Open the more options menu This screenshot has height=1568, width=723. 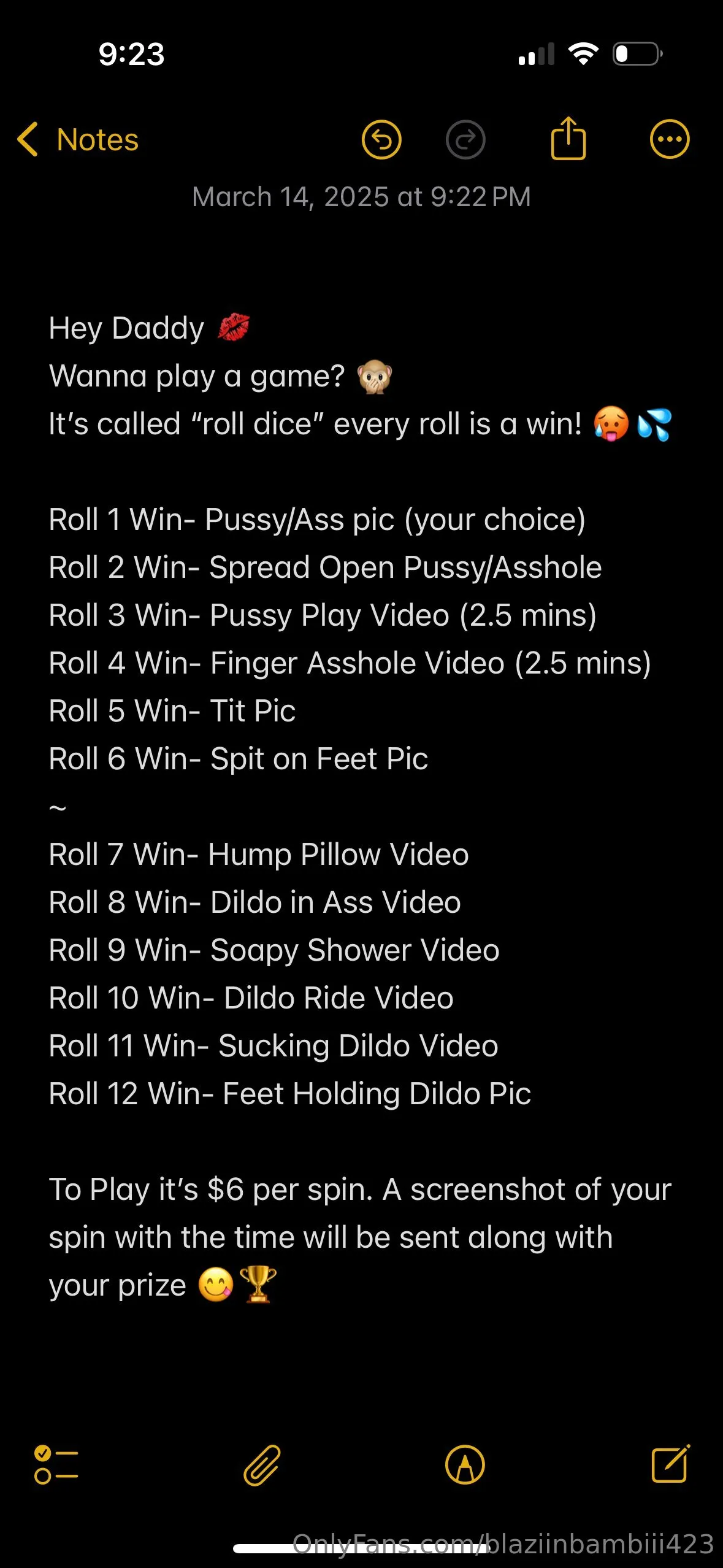(x=669, y=139)
